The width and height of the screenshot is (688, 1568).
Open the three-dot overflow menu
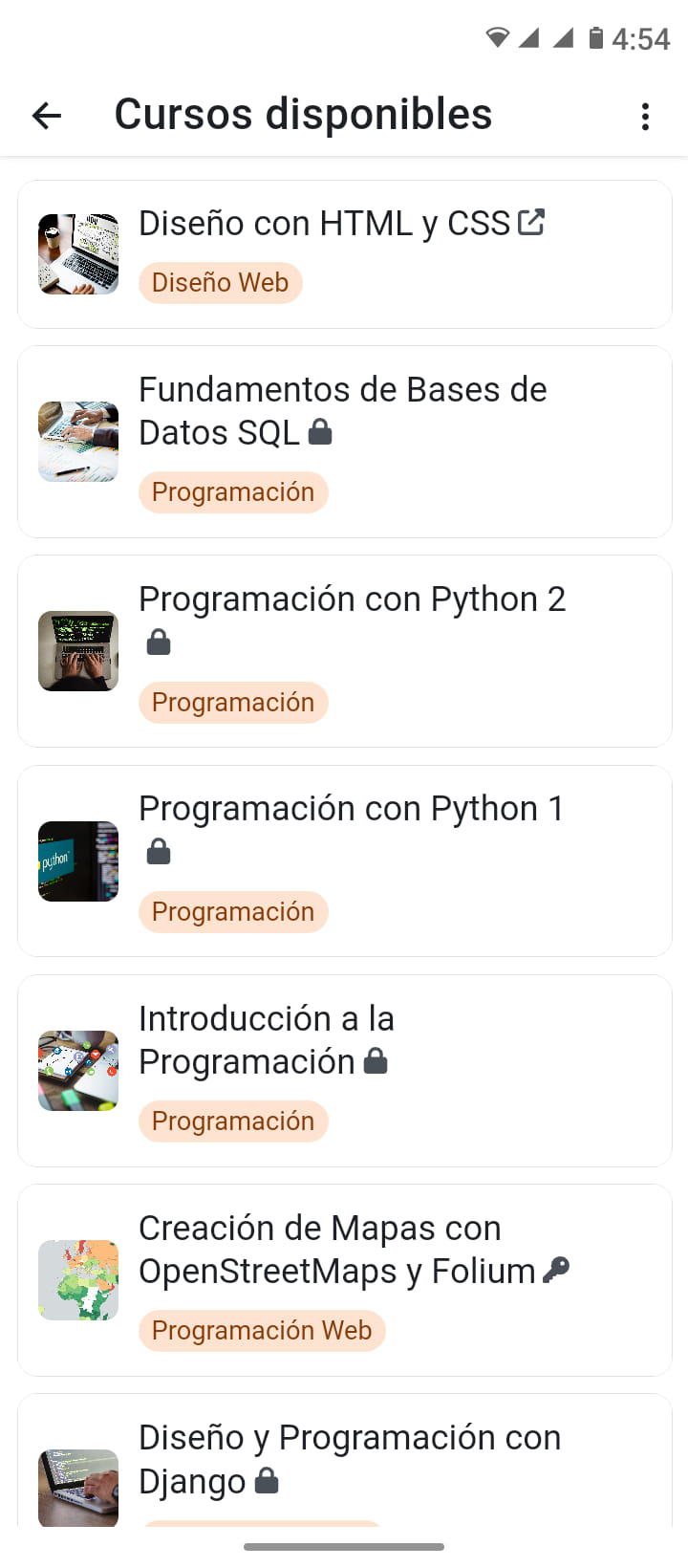(646, 116)
